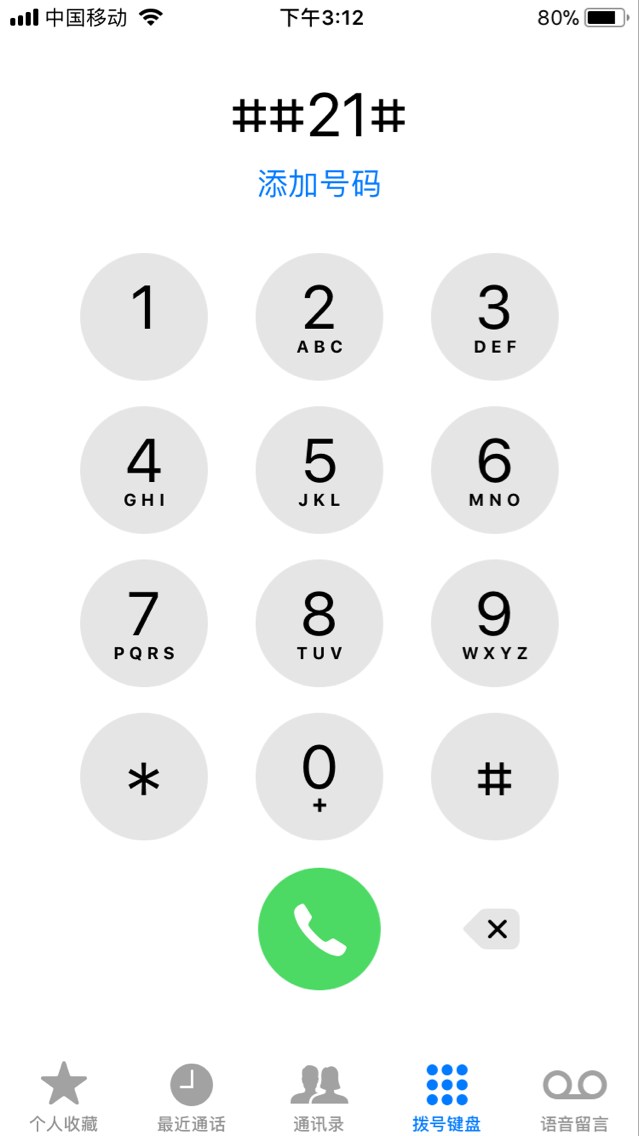Dial digit 1 on the keypad
Screen dimensions: 639x1136
[x=144, y=317]
